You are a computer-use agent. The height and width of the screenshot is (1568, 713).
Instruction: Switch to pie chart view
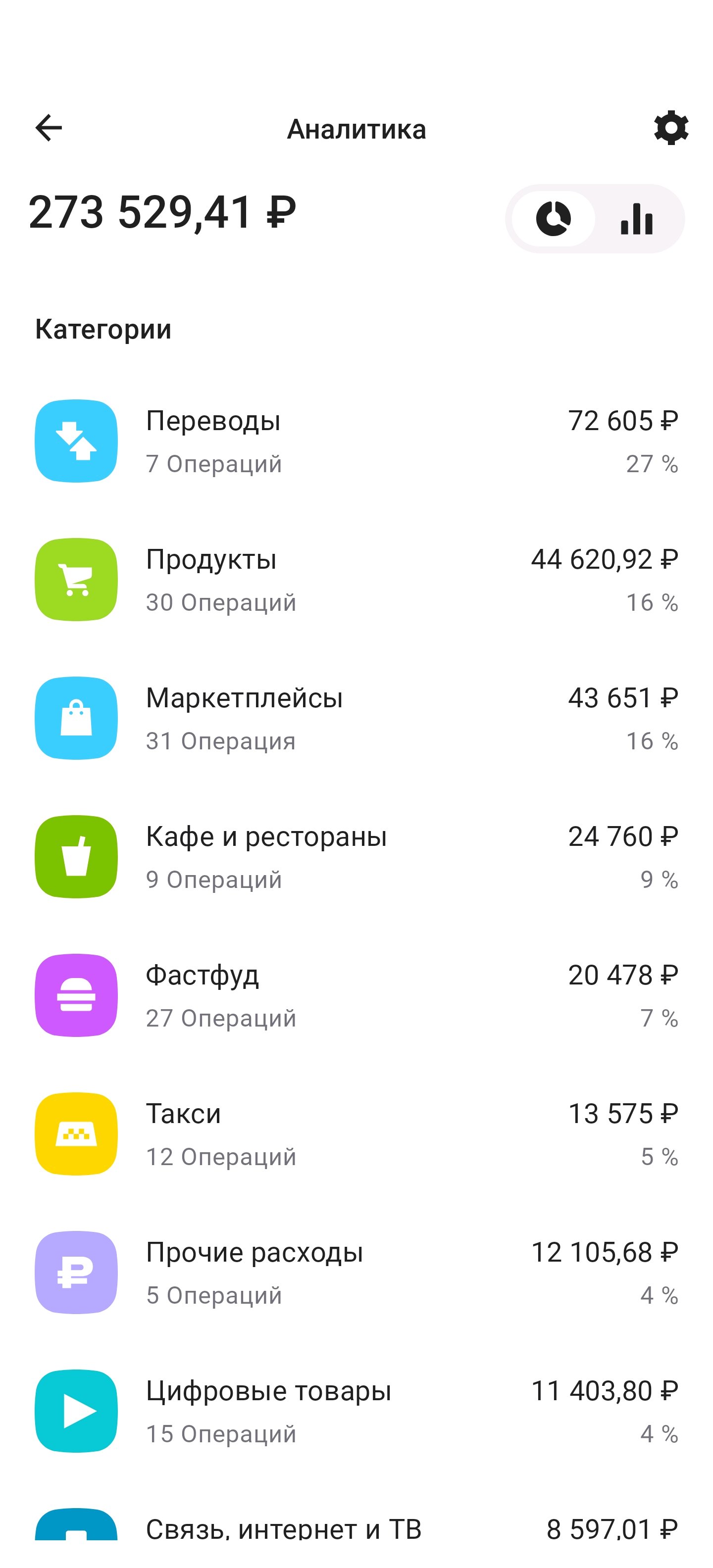(554, 219)
